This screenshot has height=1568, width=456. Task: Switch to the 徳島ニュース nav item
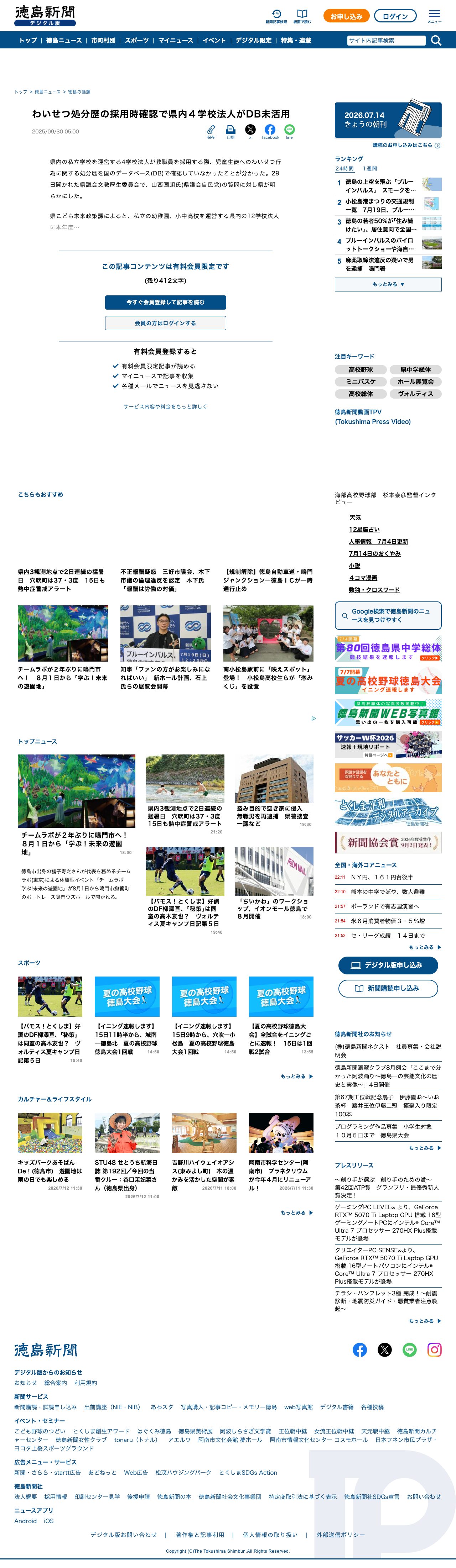[64, 40]
